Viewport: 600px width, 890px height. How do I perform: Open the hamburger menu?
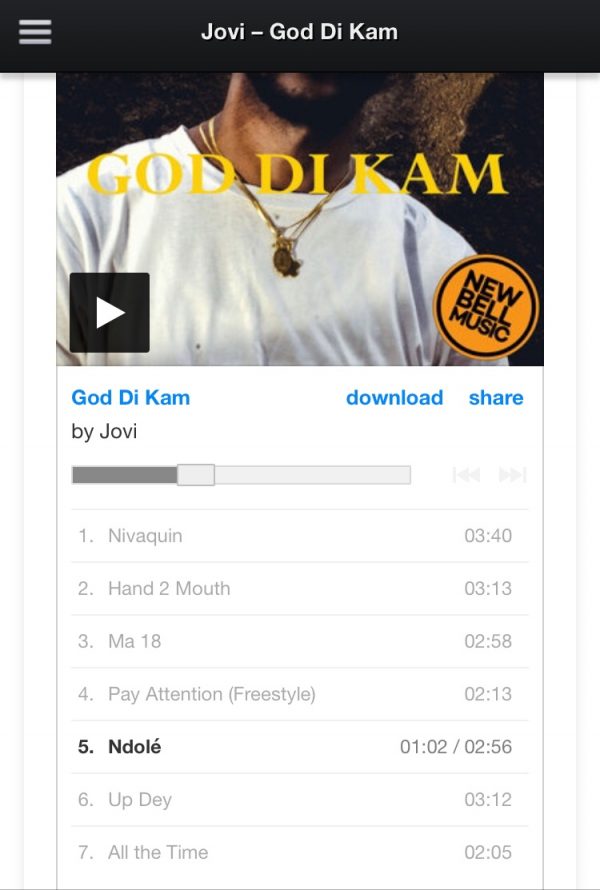35,32
